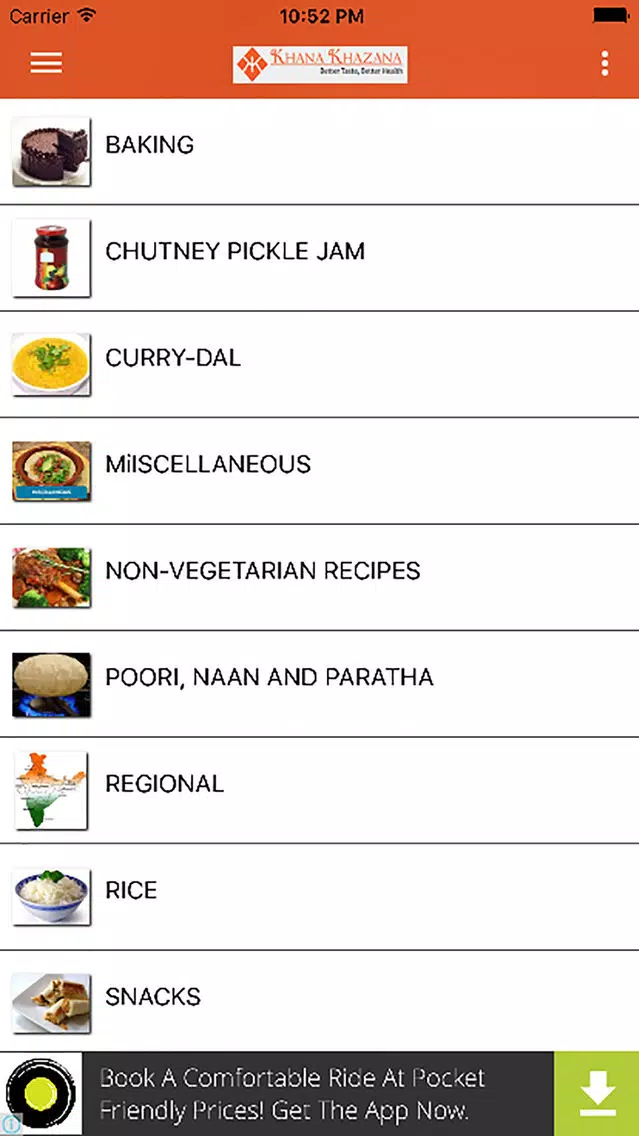Viewport: 639px width, 1136px height.
Task: Open the three-dot overflow menu
Action: click(605, 64)
